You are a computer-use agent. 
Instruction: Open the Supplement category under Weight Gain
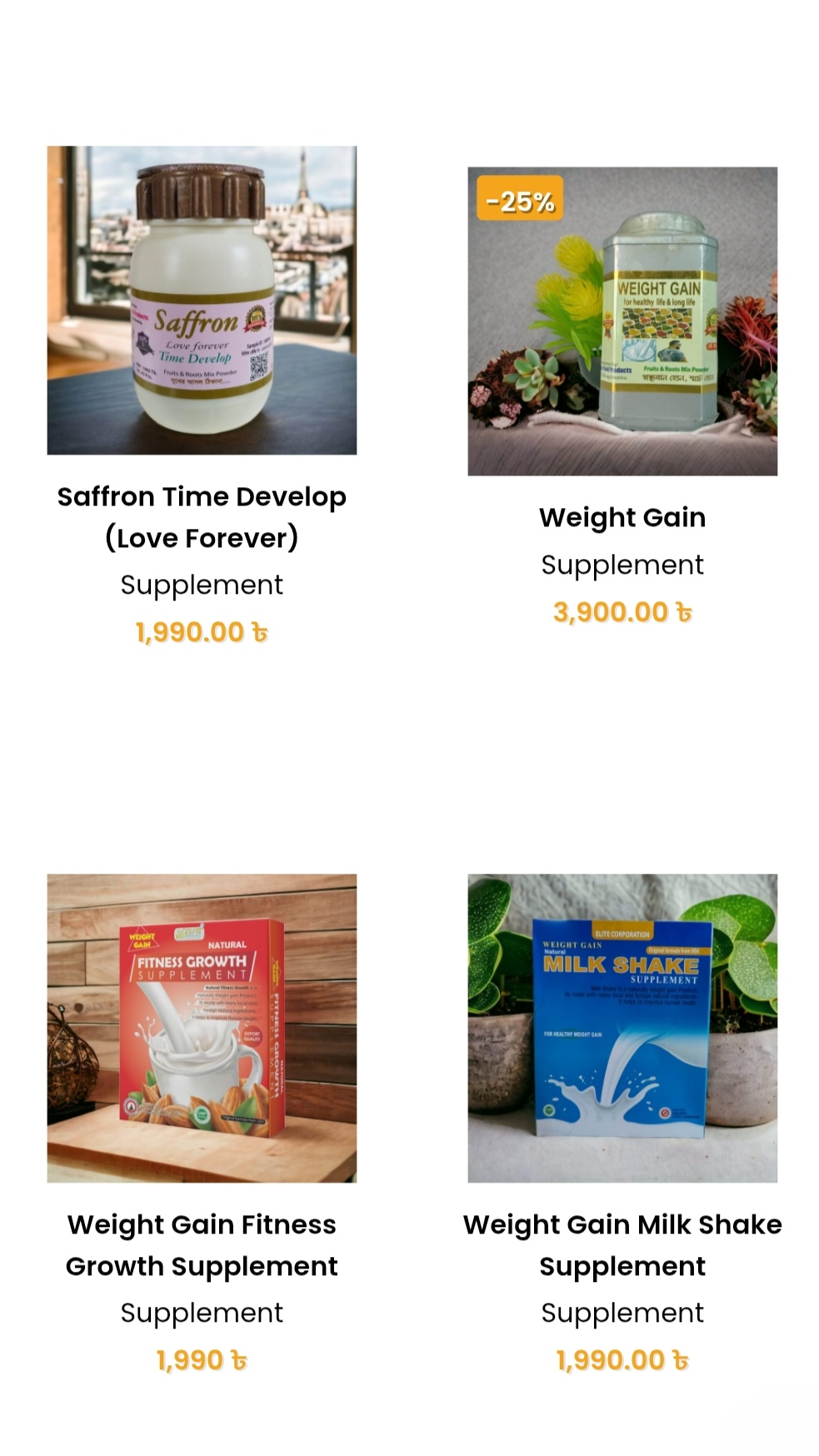coord(622,565)
